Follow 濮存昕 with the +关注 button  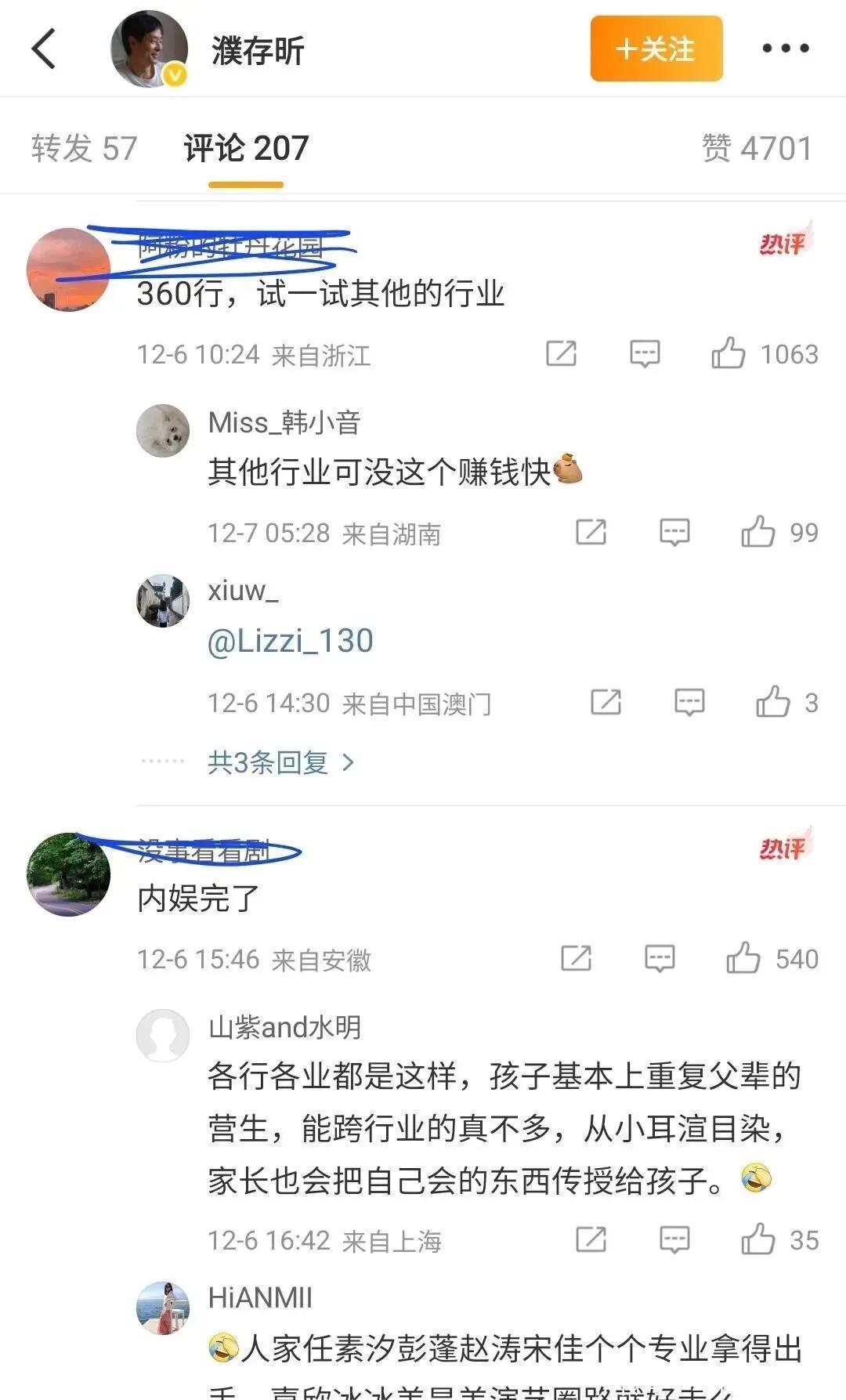point(656,49)
